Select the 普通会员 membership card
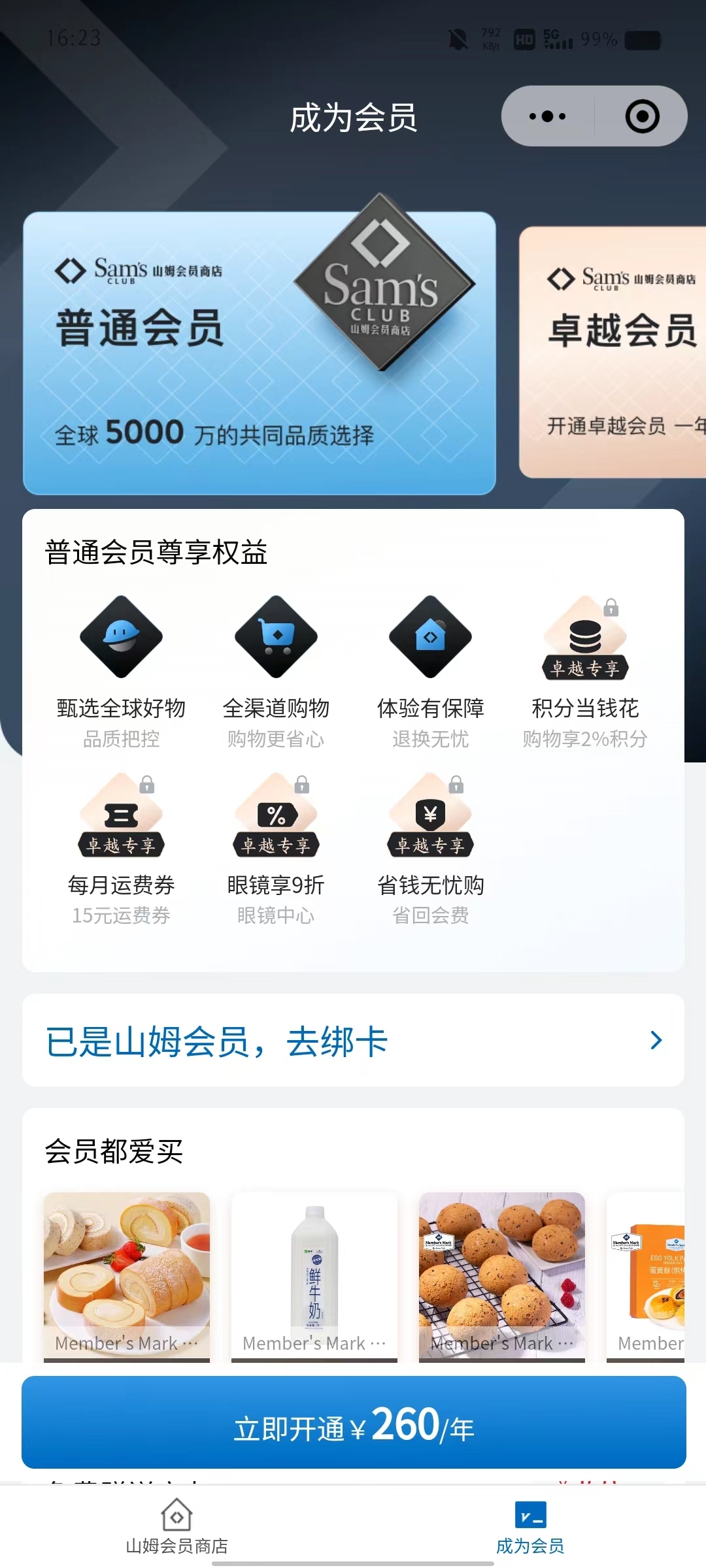The width and height of the screenshot is (706, 1568). 259,353
